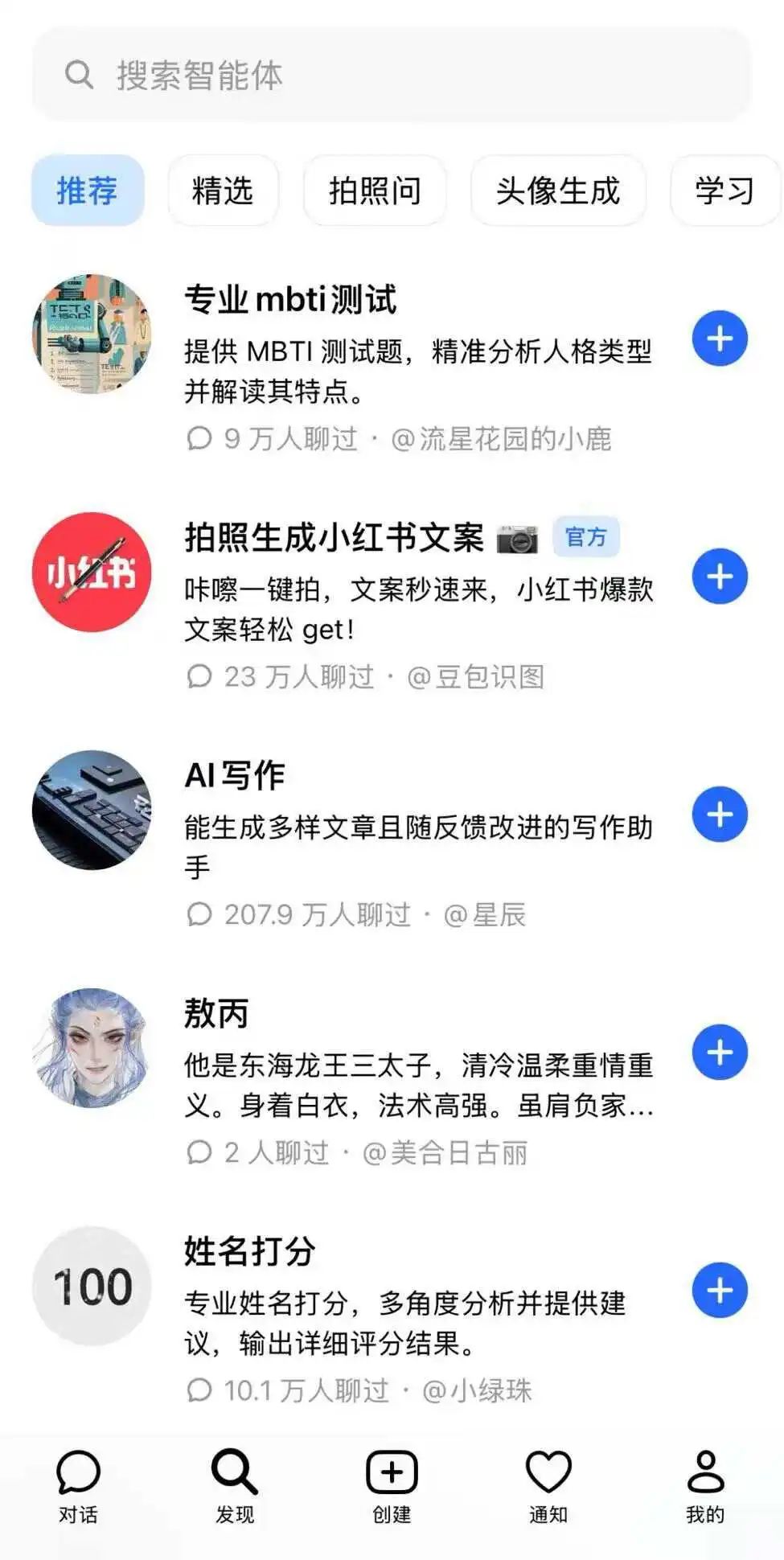Select the 推荐 category chip
This screenshot has width=784, height=1560.
pyautogui.click(x=88, y=191)
